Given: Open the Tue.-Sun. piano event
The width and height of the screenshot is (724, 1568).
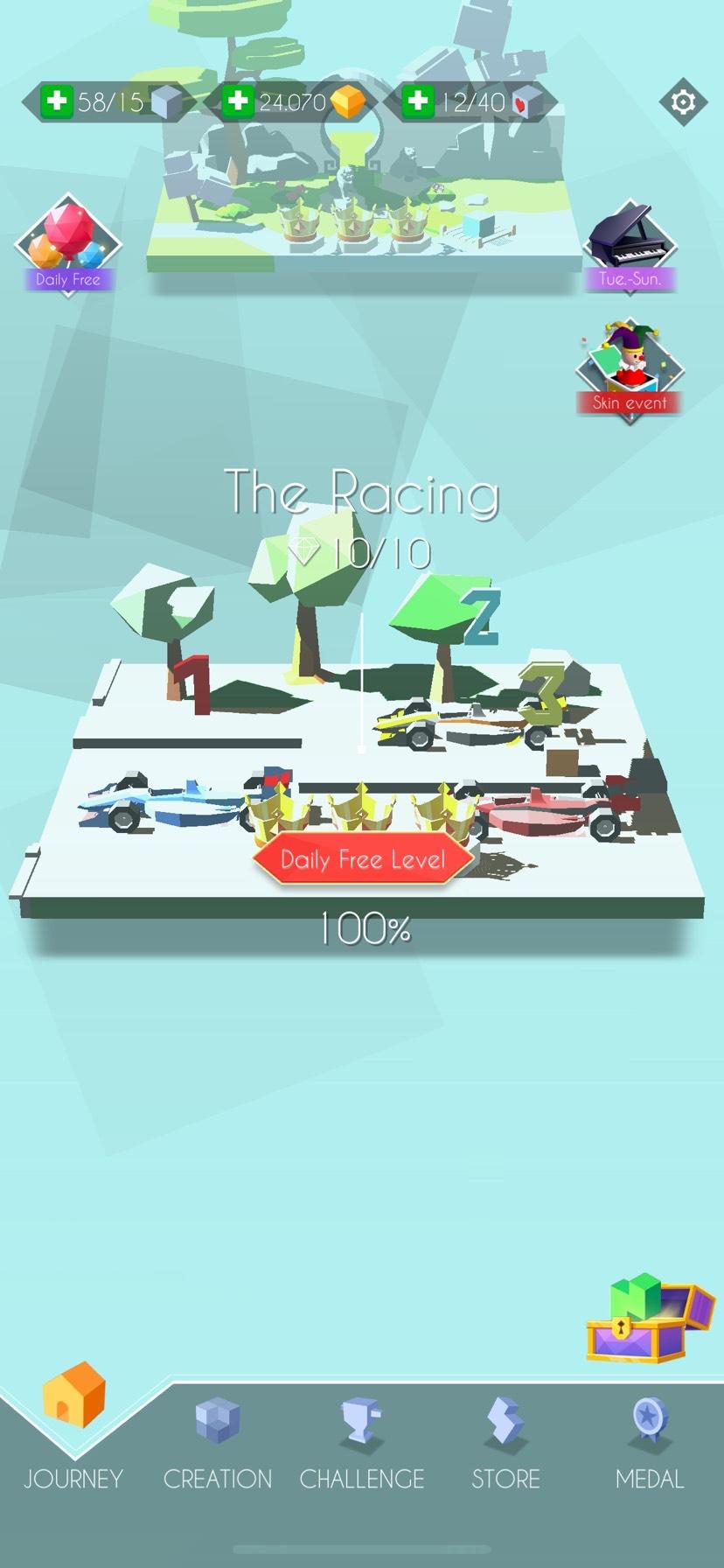Looking at the screenshot, I should pyautogui.click(x=630, y=247).
